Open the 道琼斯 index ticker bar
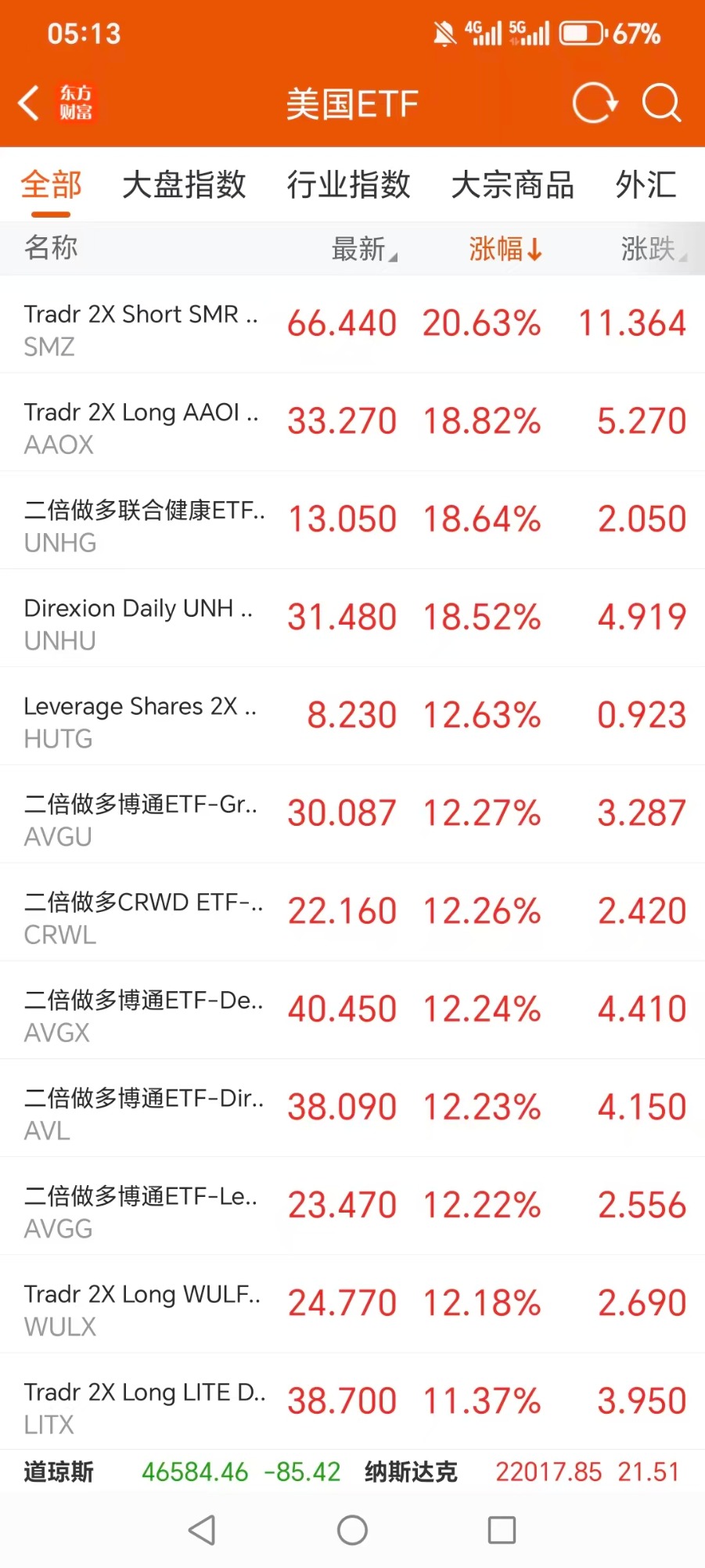This screenshot has height=1568, width=705. [182, 1472]
